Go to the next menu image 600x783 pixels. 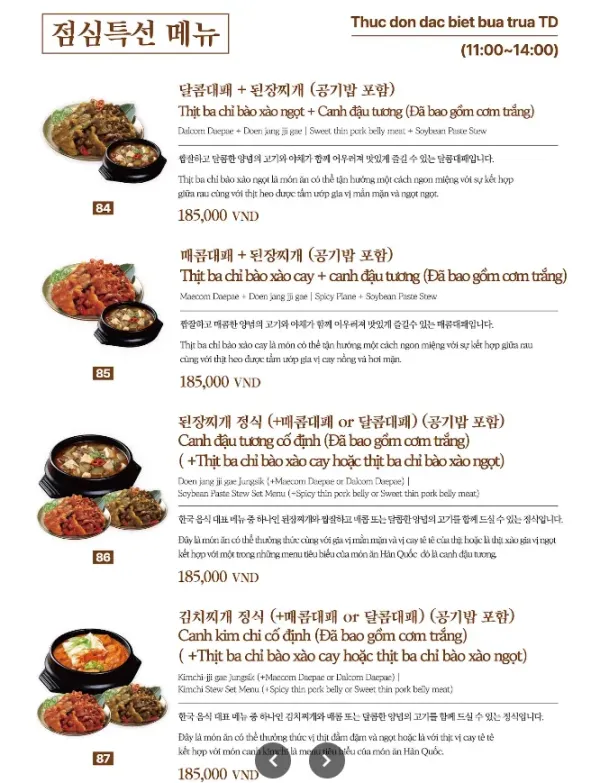327,760
